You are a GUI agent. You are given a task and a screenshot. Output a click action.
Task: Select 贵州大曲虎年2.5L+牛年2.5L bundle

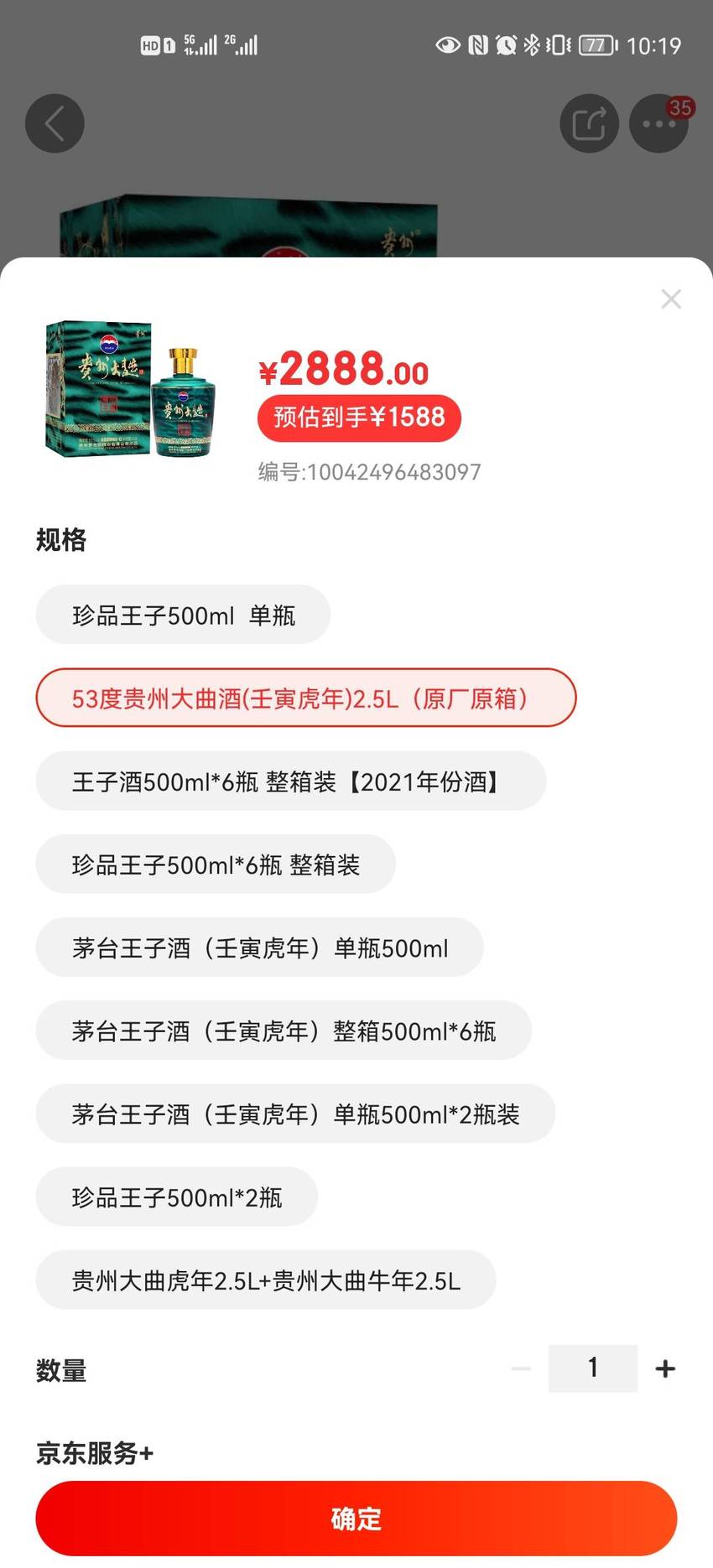(266, 1280)
